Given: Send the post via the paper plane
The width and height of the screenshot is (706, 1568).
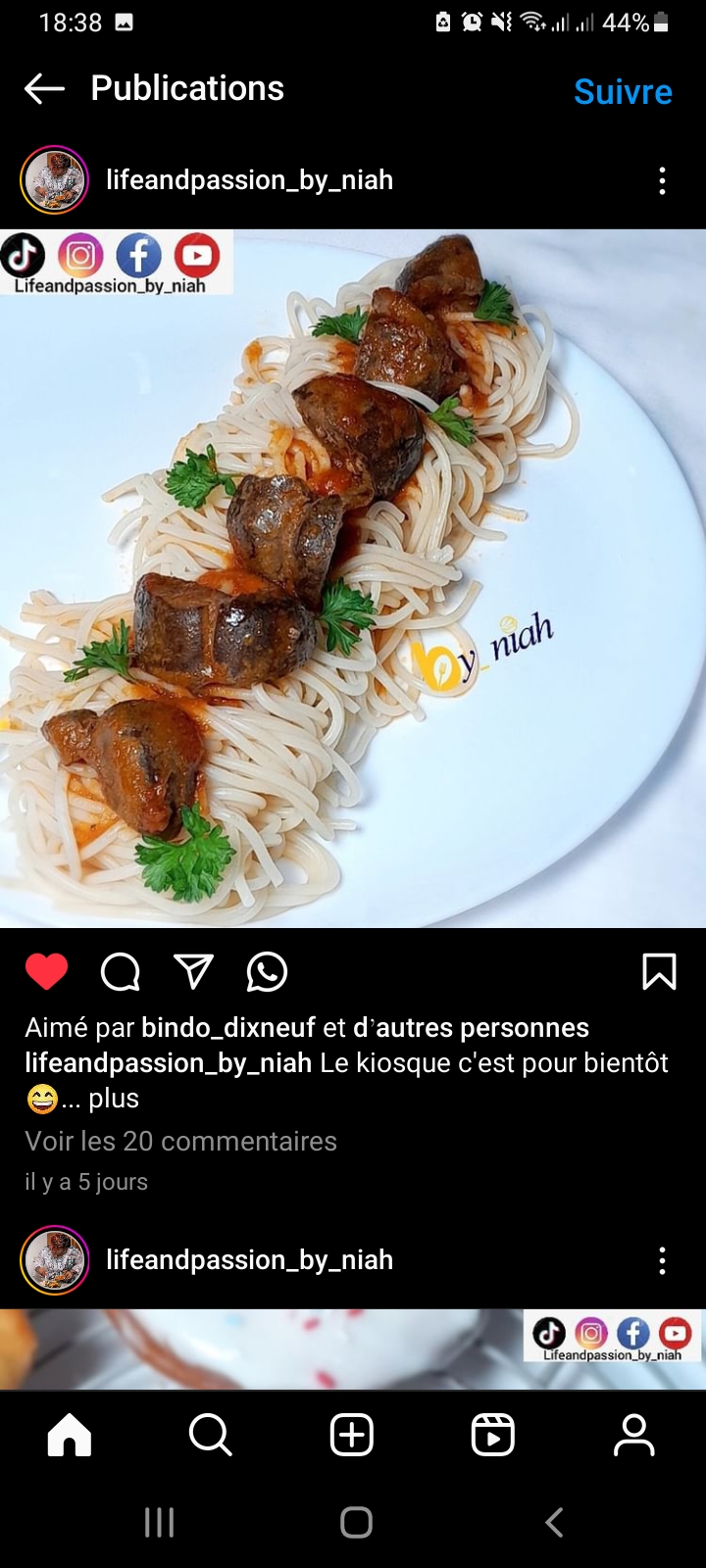Looking at the screenshot, I should click(x=193, y=972).
